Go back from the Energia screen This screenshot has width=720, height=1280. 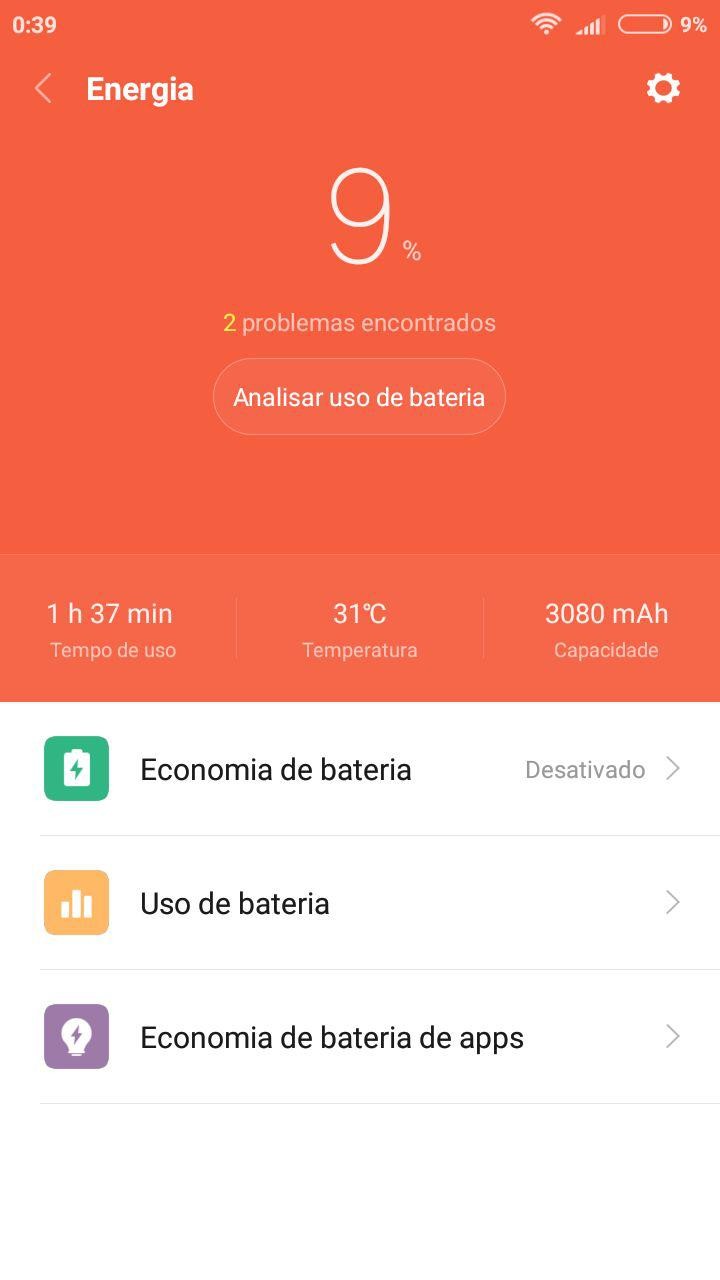(43, 89)
